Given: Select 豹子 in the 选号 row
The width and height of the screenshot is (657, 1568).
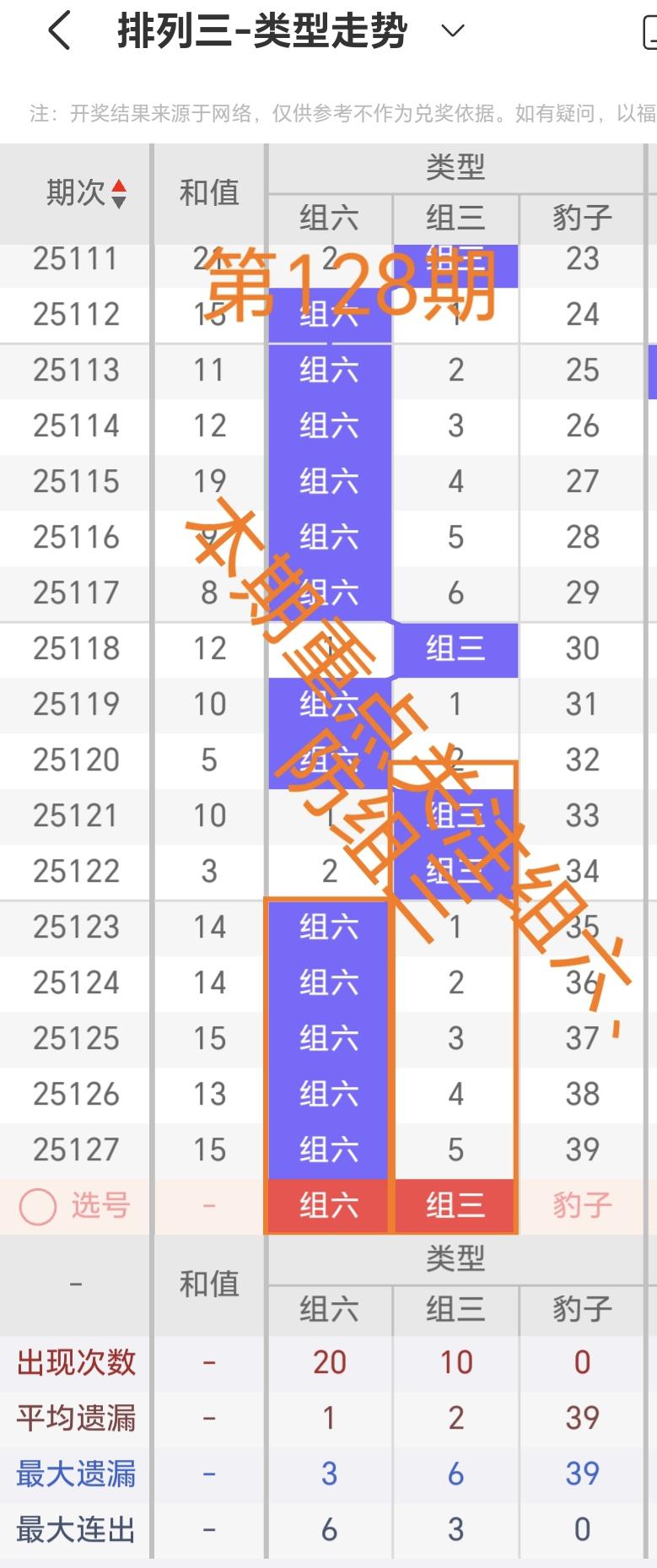Looking at the screenshot, I should (x=582, y=1206).
